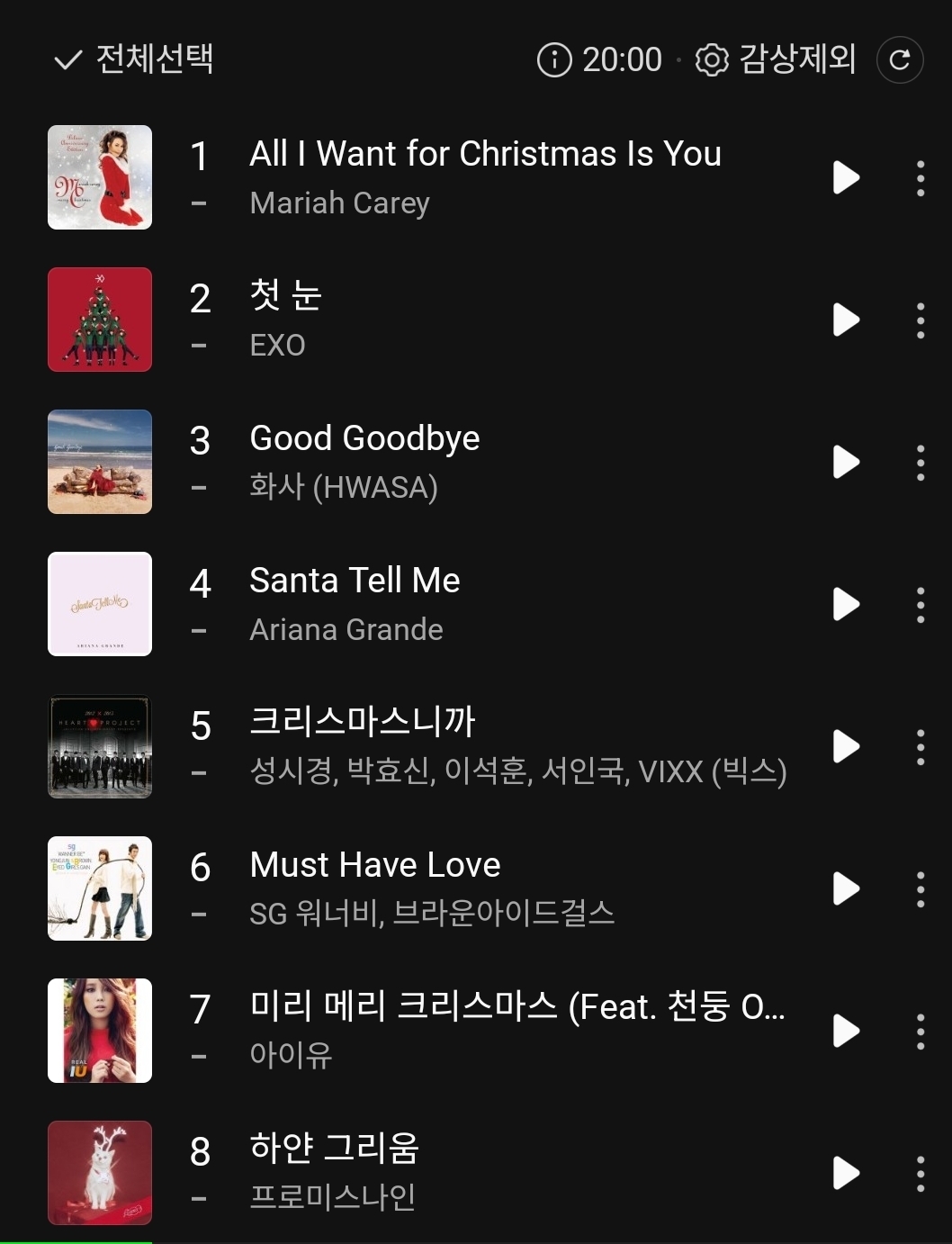Screen dimensions: 952x1244
Task: Open the three-dot menu for 첫 눈
Action: (x=920, y=320)
